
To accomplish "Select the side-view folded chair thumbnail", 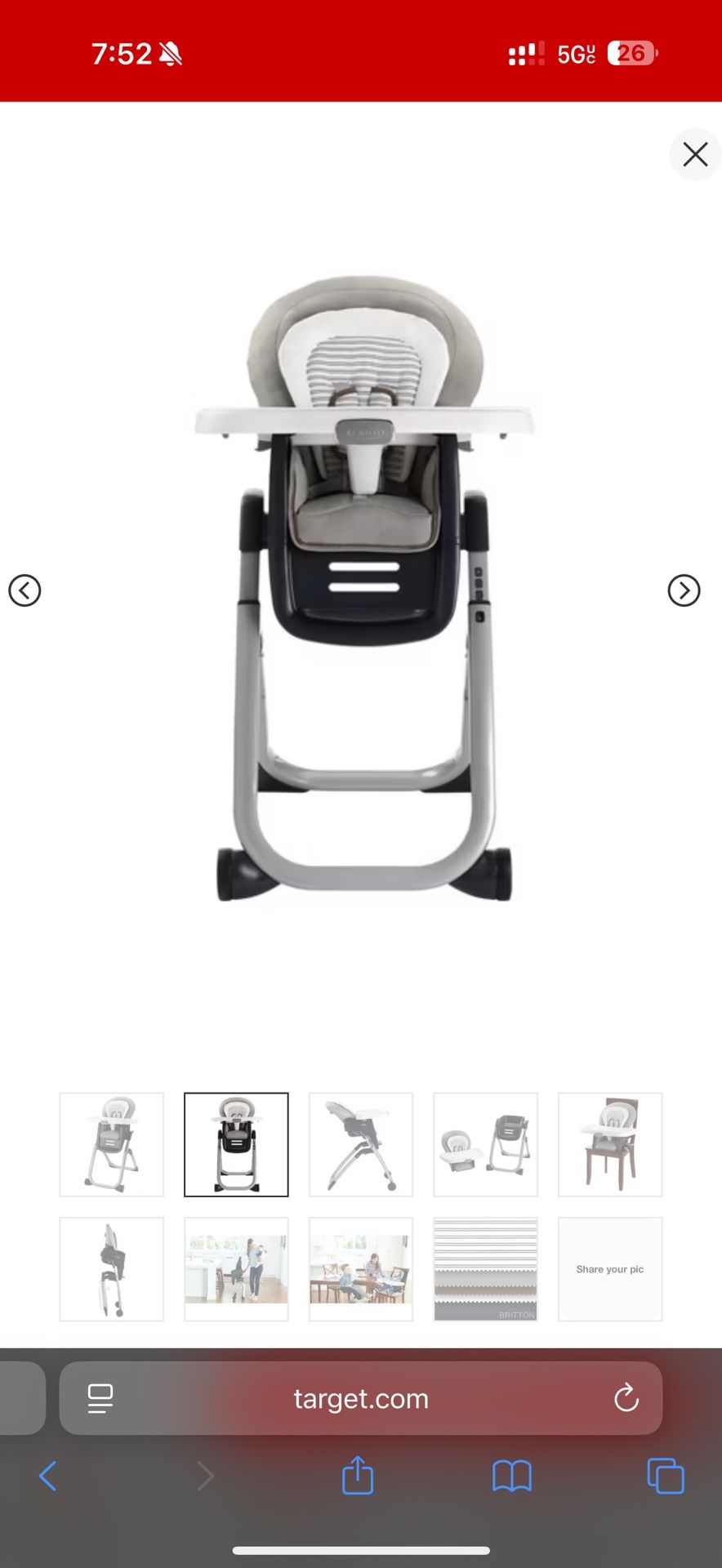I will tap(361, 1144).
